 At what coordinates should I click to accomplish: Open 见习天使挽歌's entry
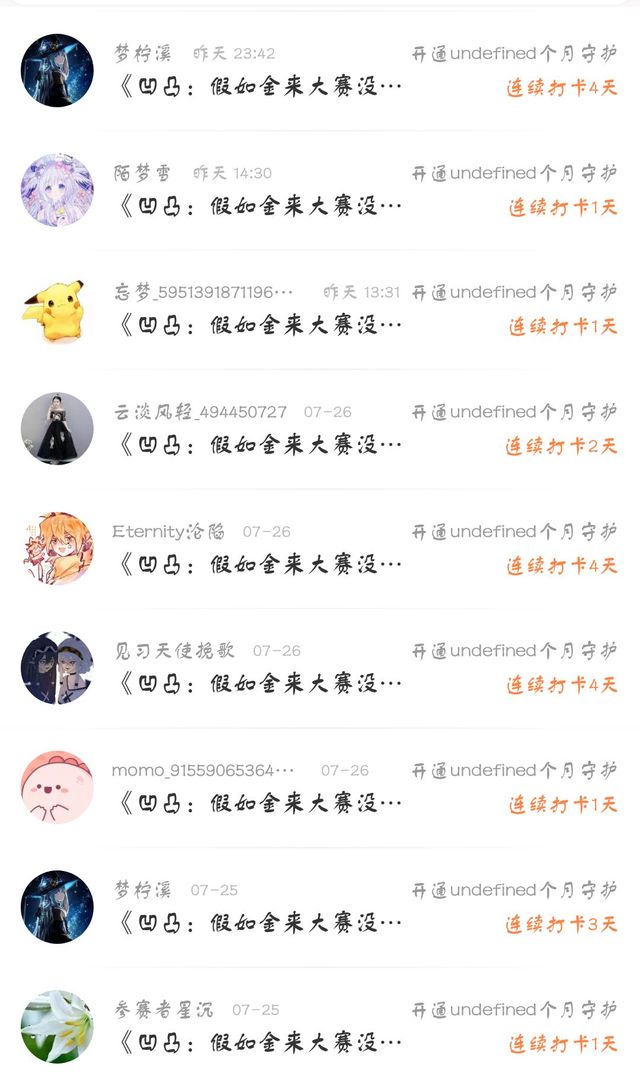[320, 668]
